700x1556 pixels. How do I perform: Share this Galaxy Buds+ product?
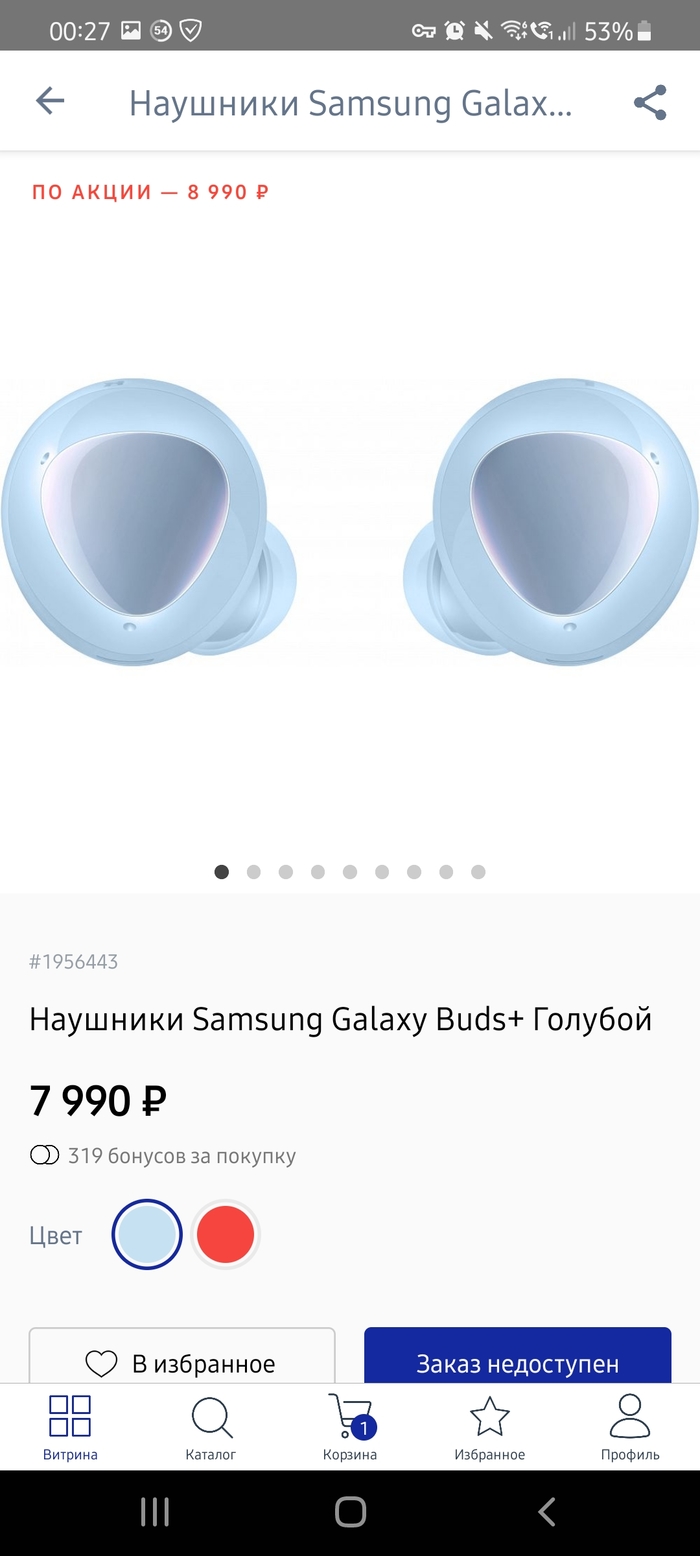(x=650, y=102)
